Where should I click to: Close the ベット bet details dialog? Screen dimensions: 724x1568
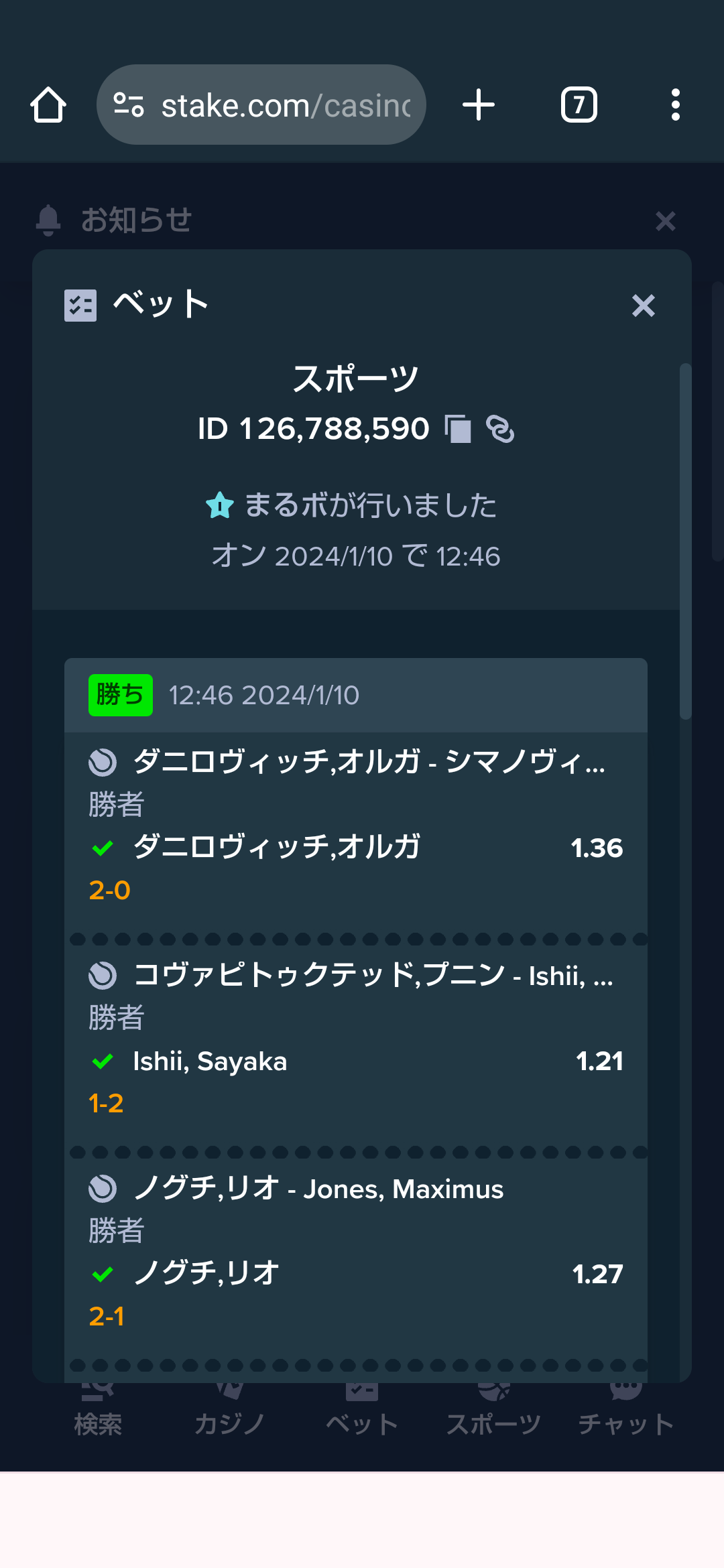click(643, 306)
